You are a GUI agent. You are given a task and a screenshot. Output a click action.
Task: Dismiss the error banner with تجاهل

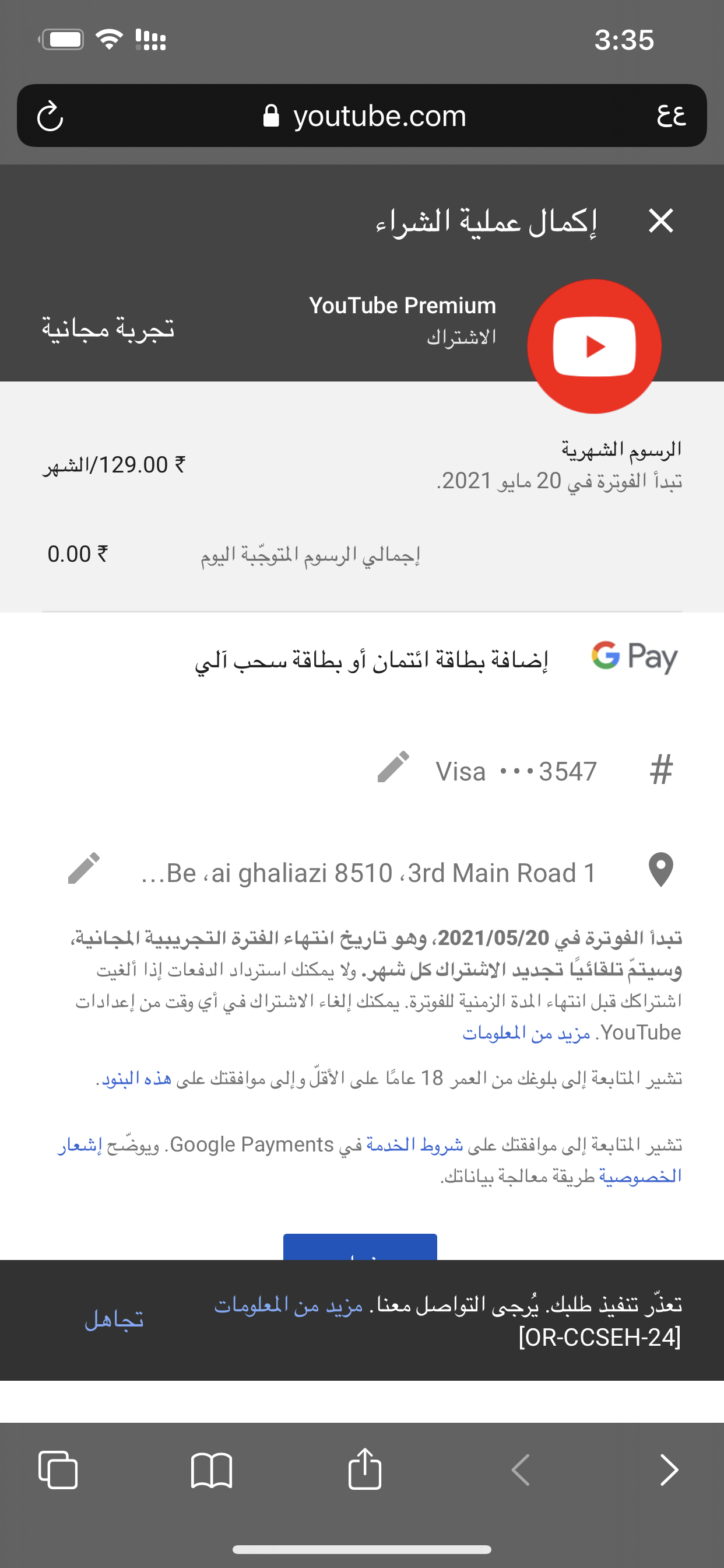click(x=114, y=1319)
